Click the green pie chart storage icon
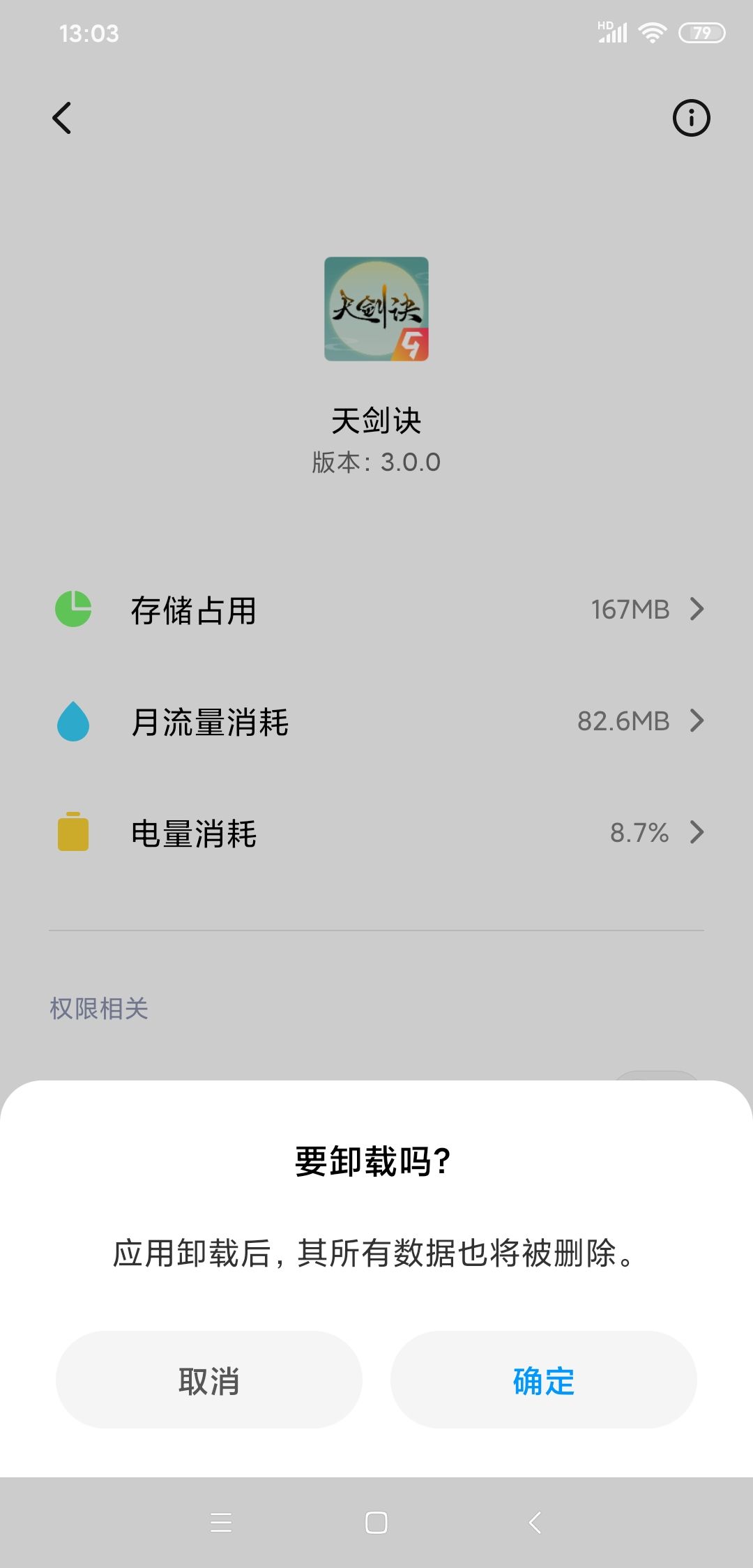The width and height of the screenshot is (753, 1568). tap(72, 609)
